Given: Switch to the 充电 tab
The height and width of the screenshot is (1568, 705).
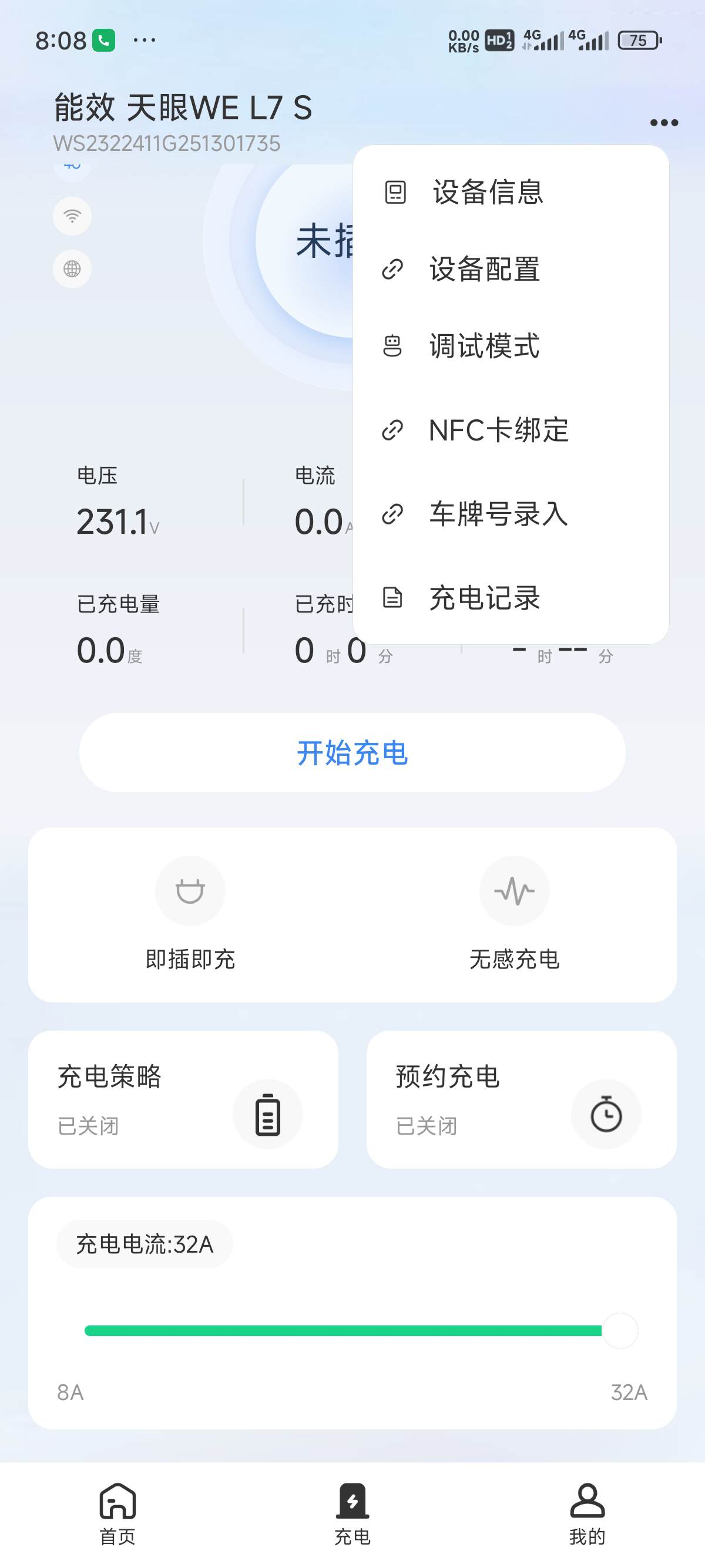Looking at the screenshot, I should tap(352, 1514).
